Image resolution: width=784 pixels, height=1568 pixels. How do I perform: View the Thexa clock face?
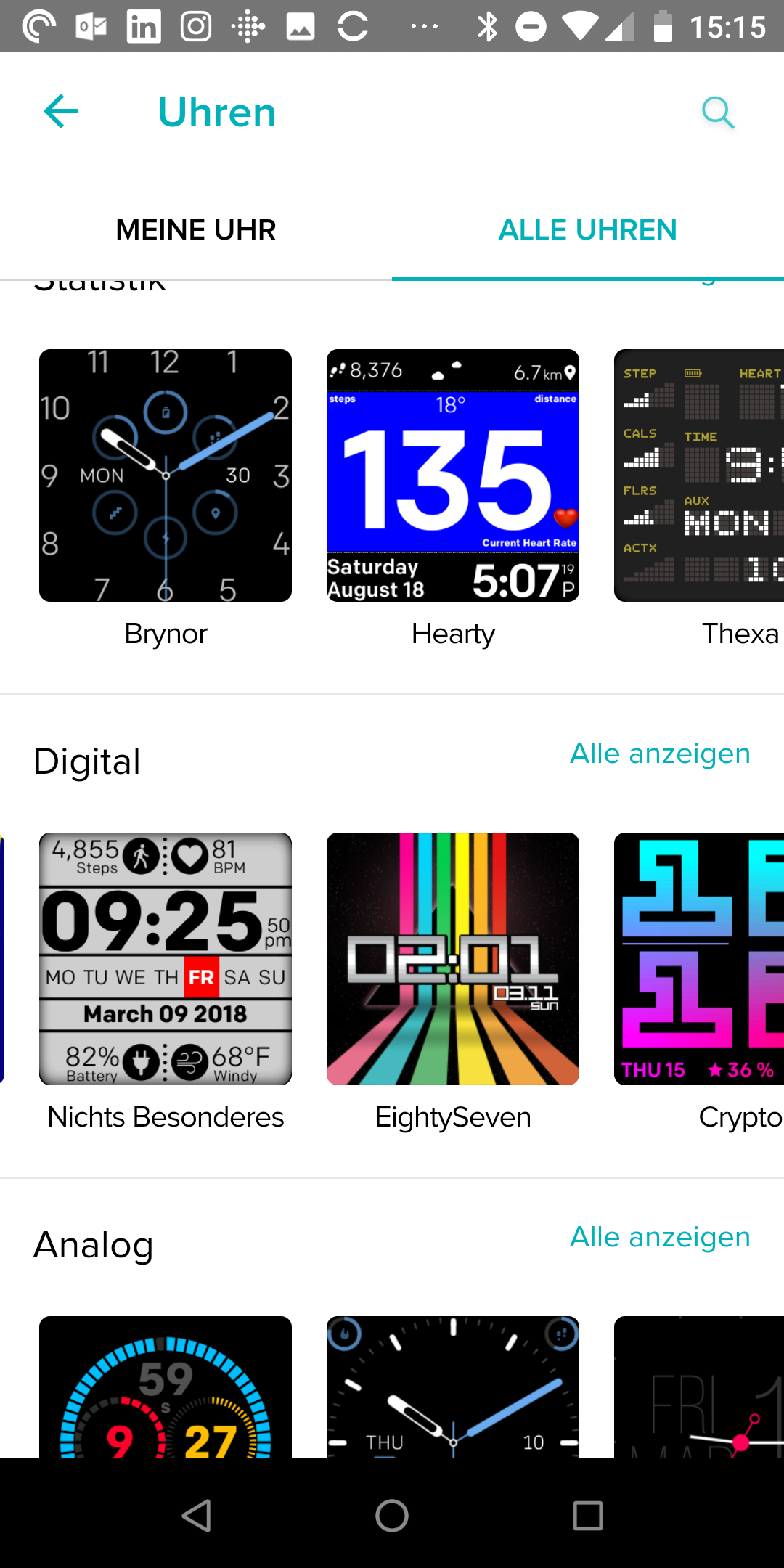click(x=699, y=475)
